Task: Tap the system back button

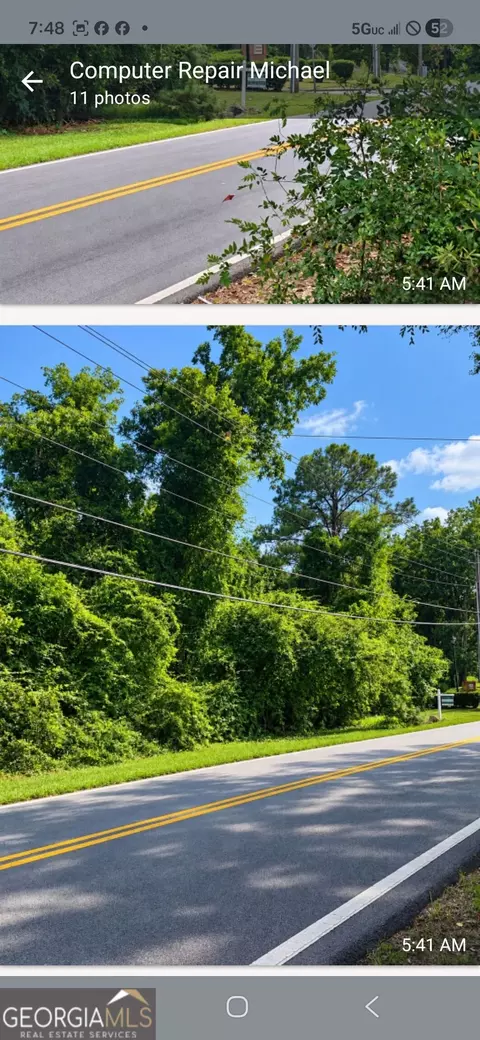Action: [372, 1006]
